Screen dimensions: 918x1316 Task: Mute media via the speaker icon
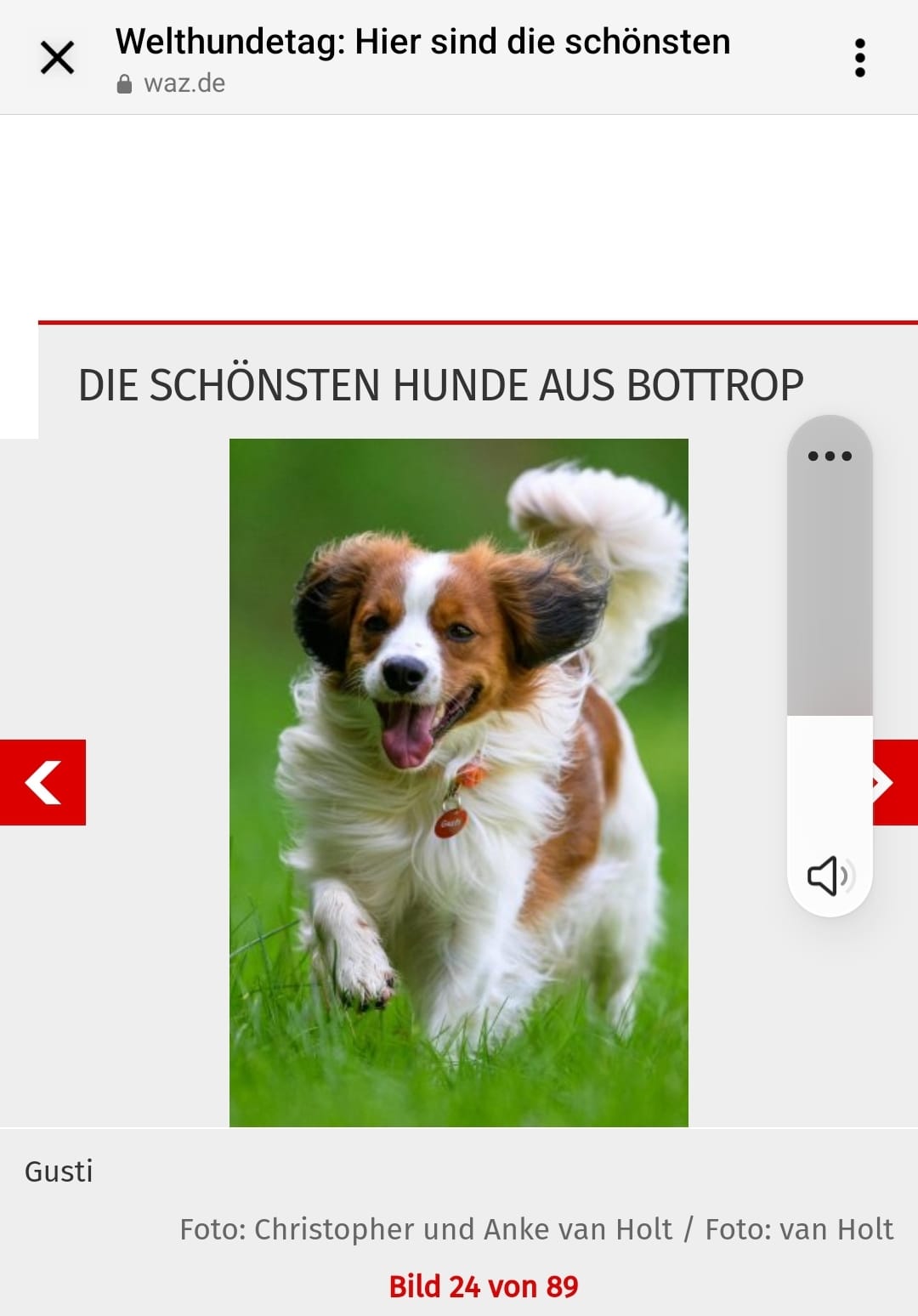click(x=830, y=876)
